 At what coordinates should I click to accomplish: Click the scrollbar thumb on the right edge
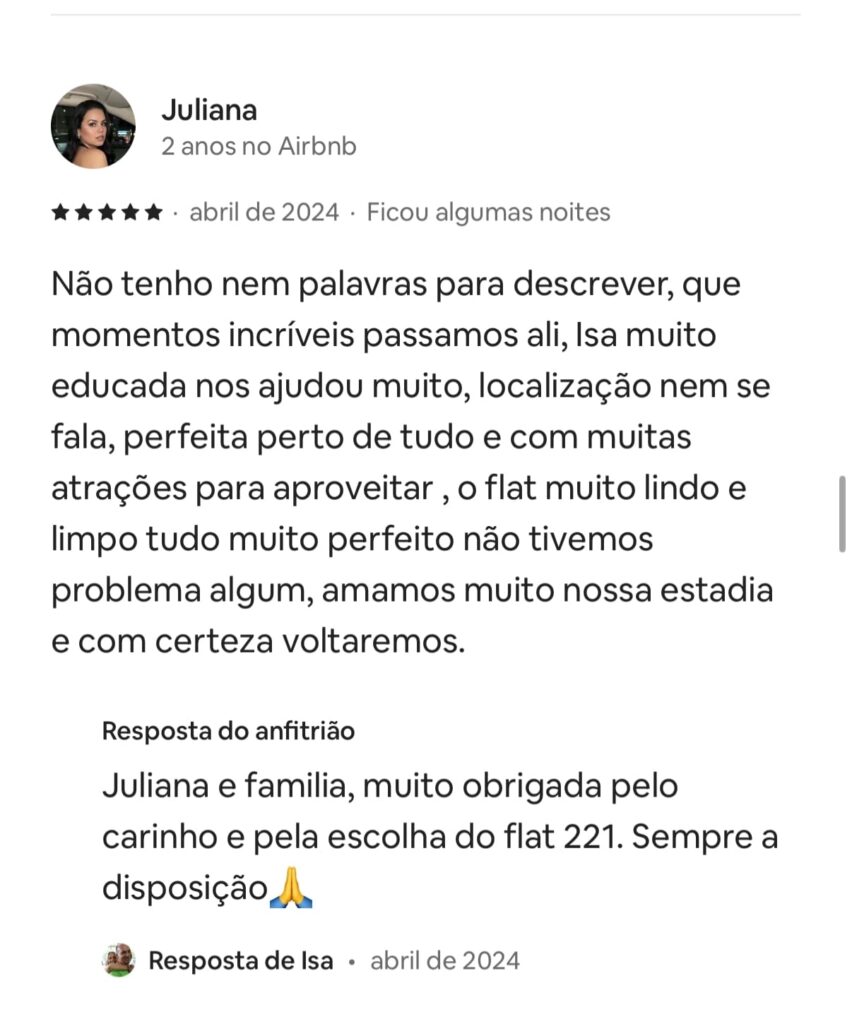841,510
